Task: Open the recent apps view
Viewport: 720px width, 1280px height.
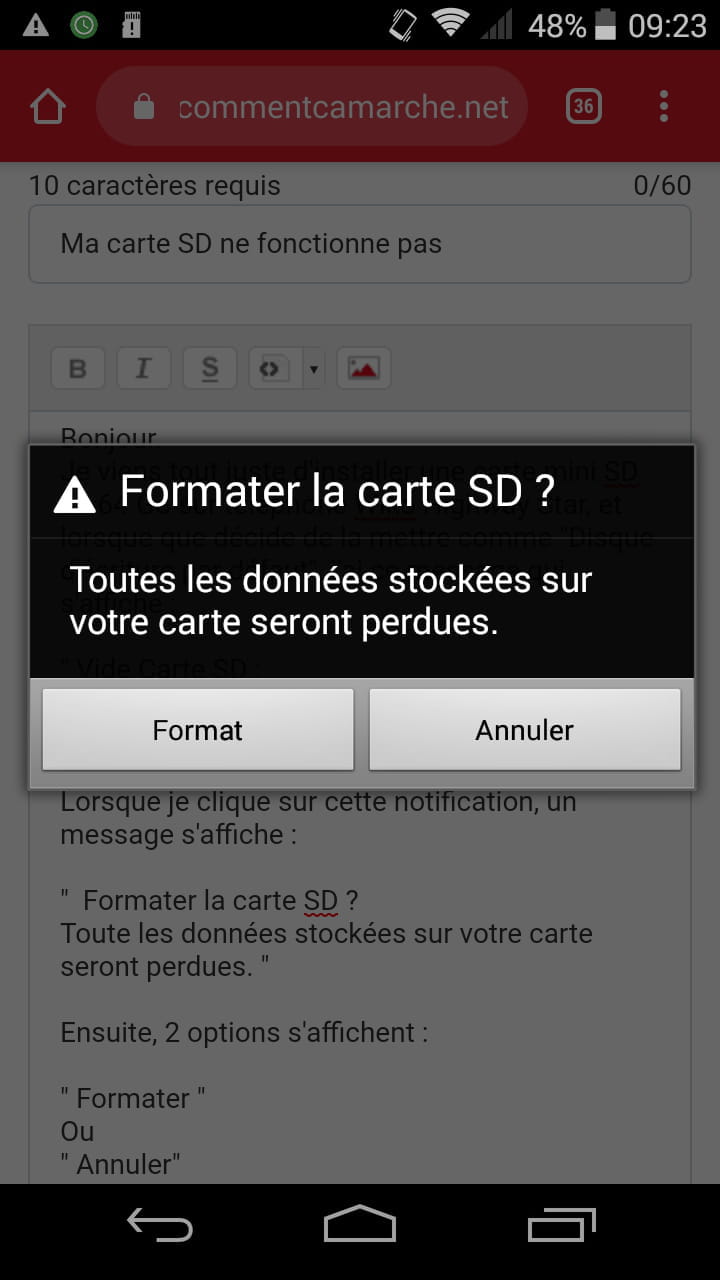Action: [561, 1225]
